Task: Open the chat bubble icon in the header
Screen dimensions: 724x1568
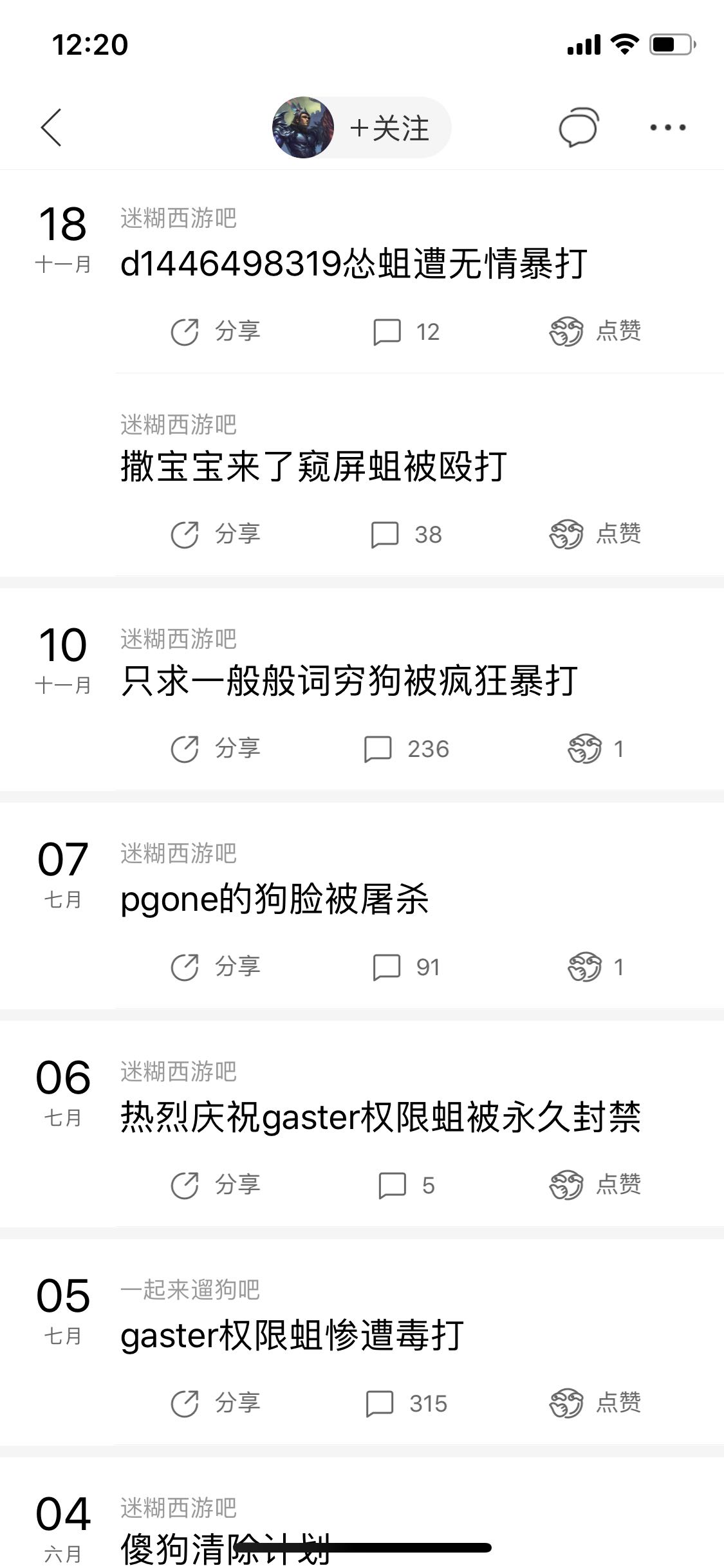Action: pos(578,127)
